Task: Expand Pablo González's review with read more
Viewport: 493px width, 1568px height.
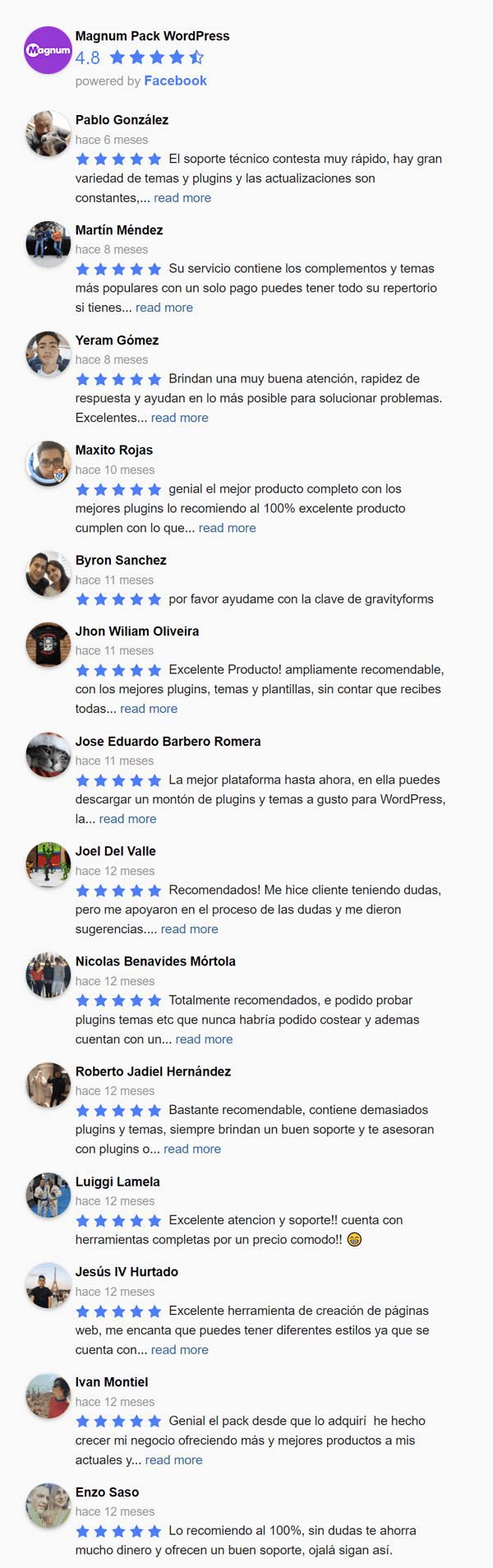Action: [182, 197]
